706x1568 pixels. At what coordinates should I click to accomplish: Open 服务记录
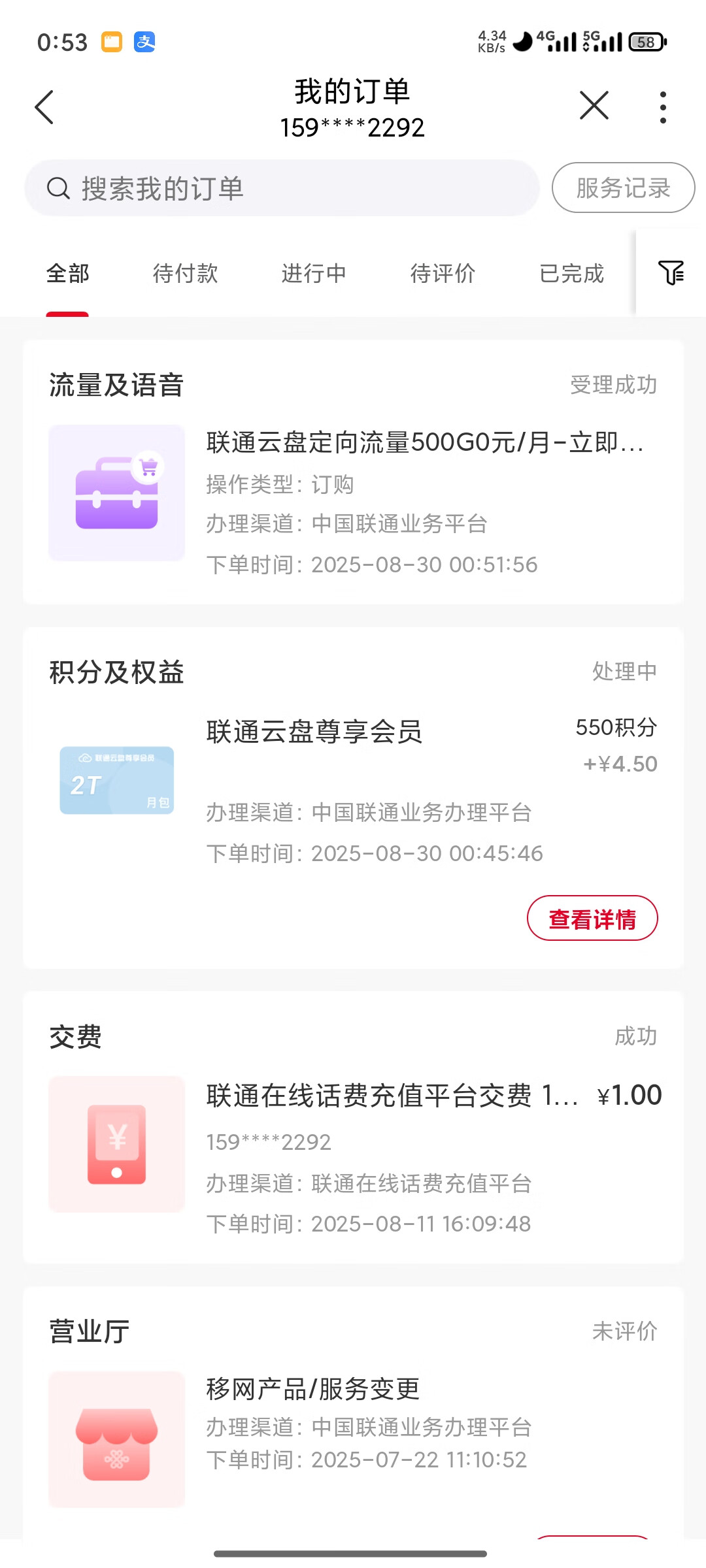pos(622,188)
